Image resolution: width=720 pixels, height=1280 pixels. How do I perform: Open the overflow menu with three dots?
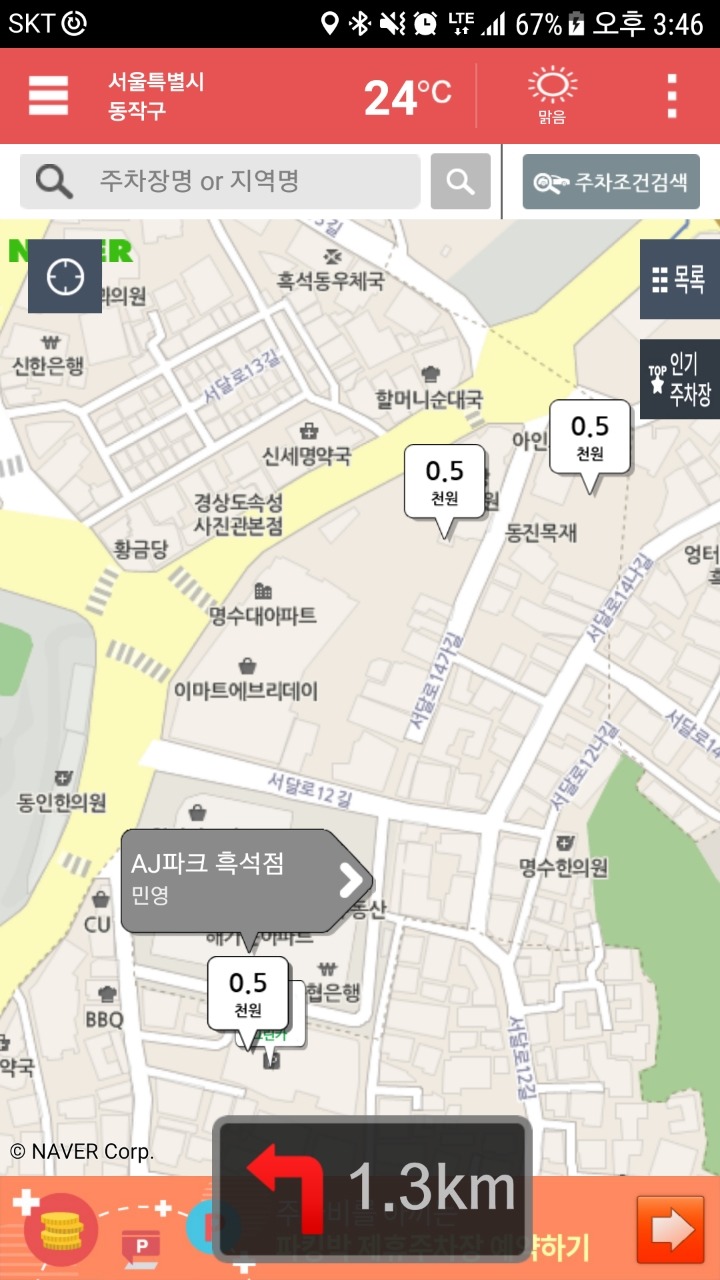click(x=672, y=96)
